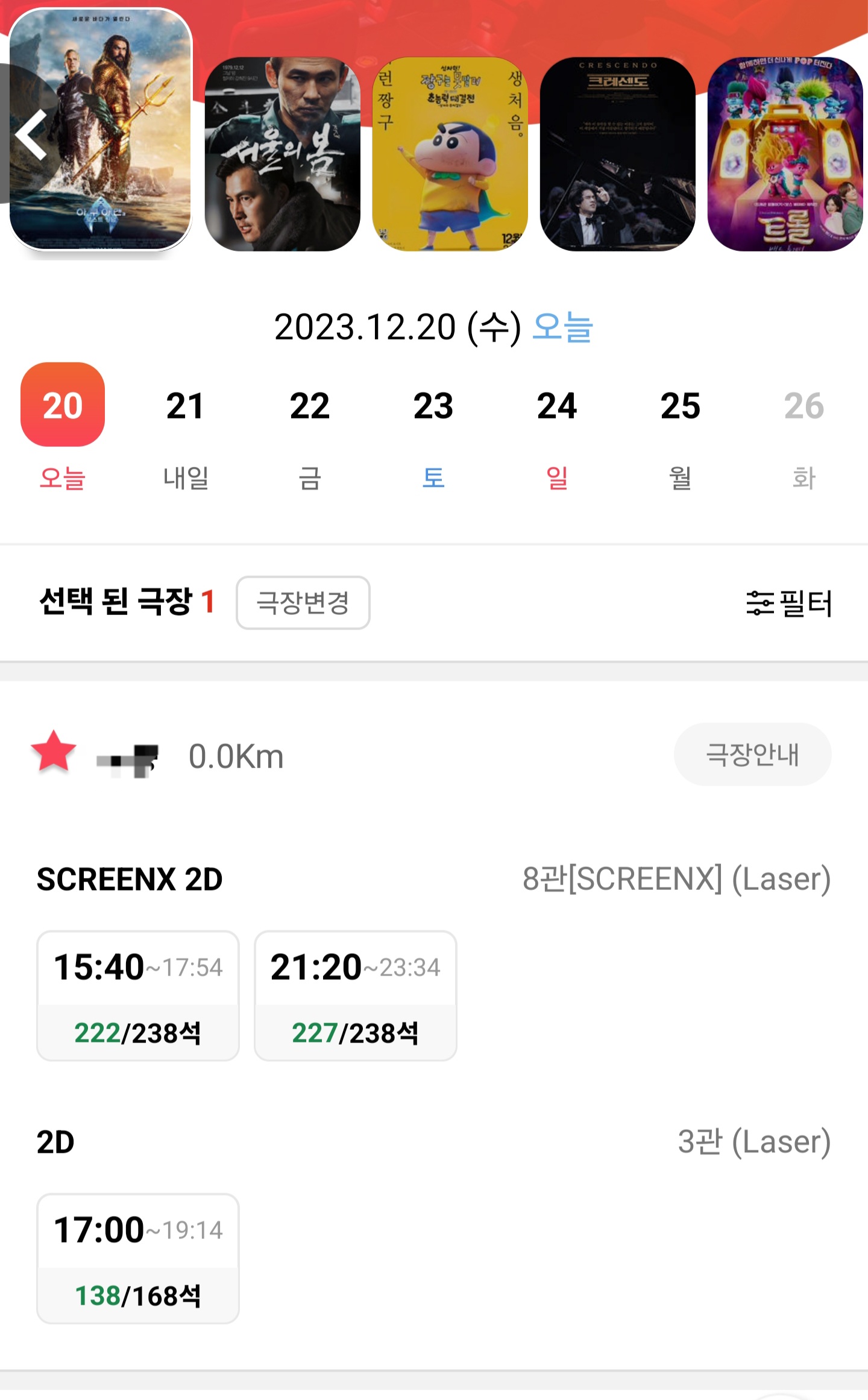
Task: Open theater change with 극장변경 button
Action: (x=302, y=602)
